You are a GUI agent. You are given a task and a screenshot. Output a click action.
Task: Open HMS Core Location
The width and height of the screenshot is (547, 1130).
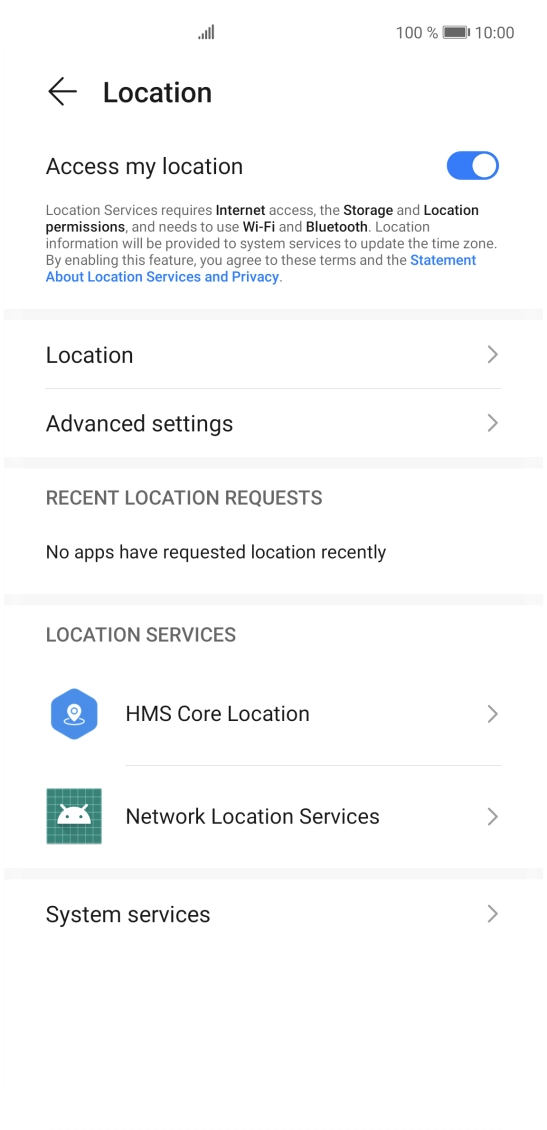[273, 713]
